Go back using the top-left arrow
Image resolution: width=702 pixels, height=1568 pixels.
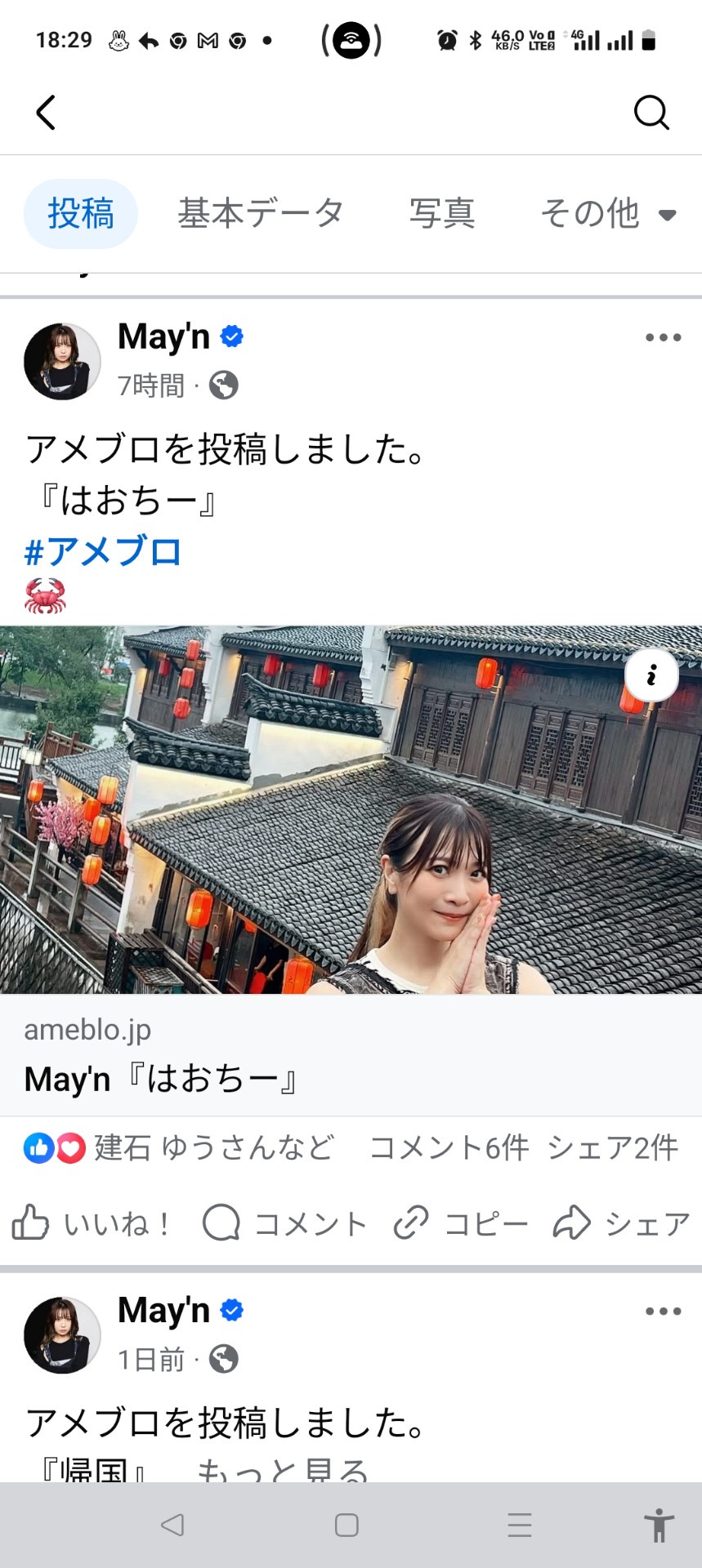(46, 113)
